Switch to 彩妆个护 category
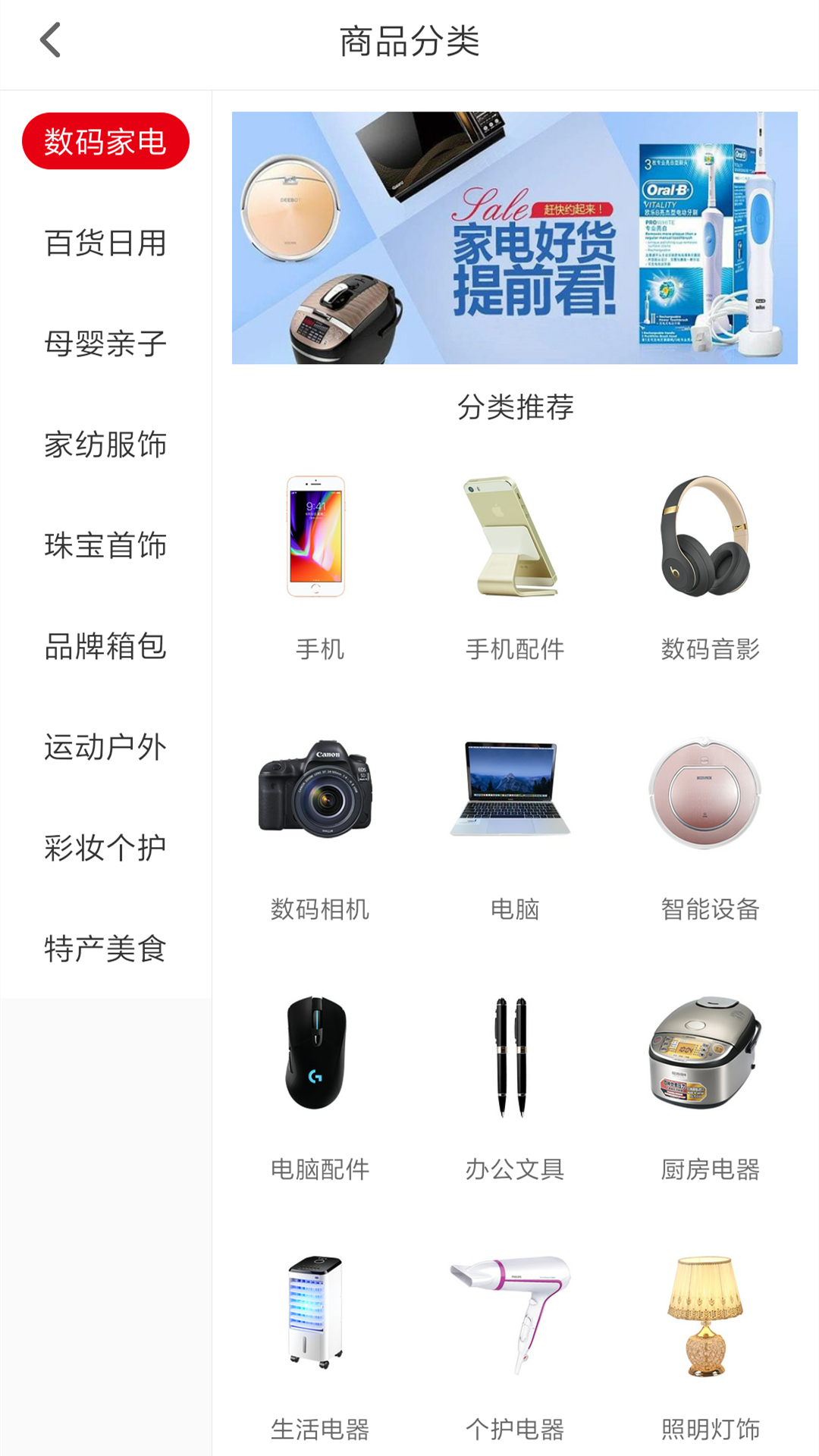 [105, 849]
